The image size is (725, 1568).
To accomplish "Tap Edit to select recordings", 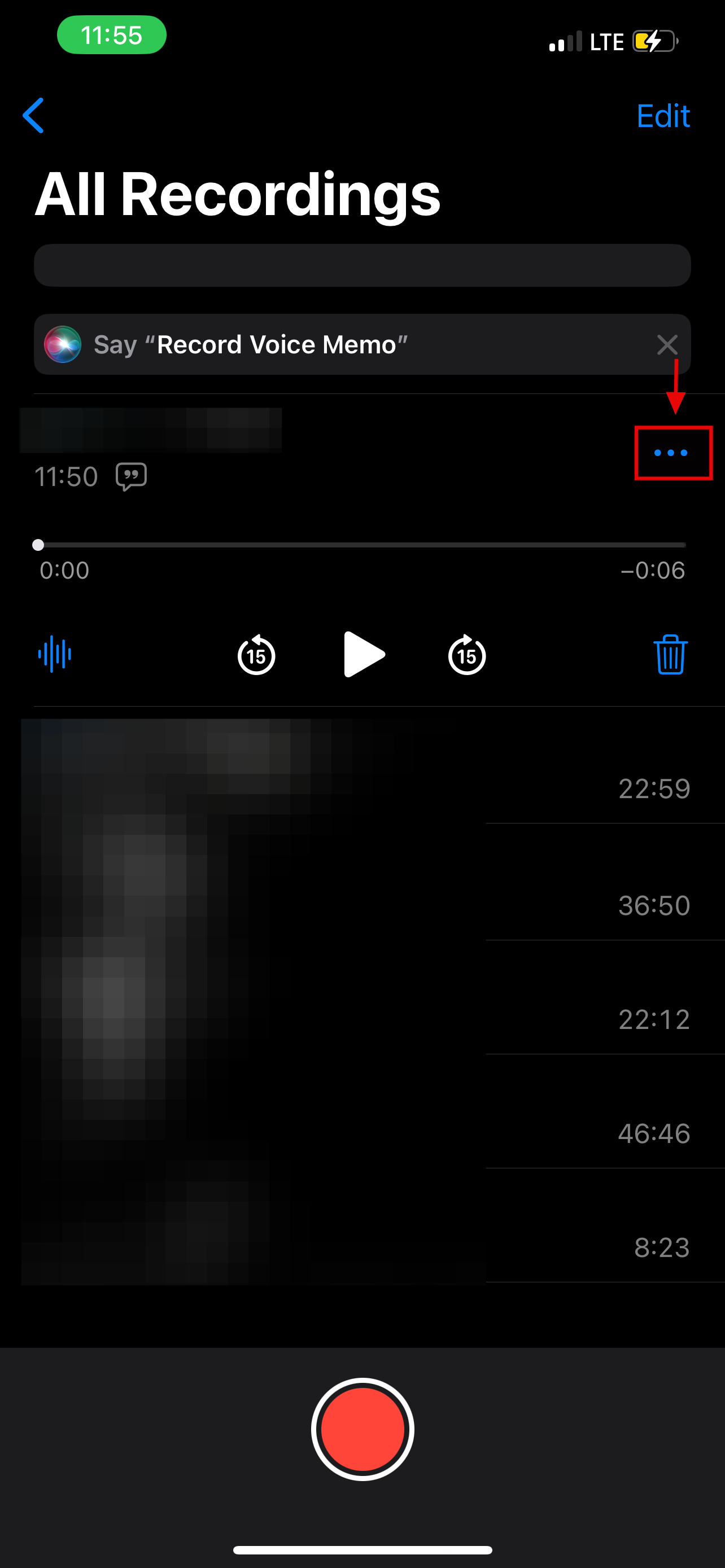I will coord(662,116).
